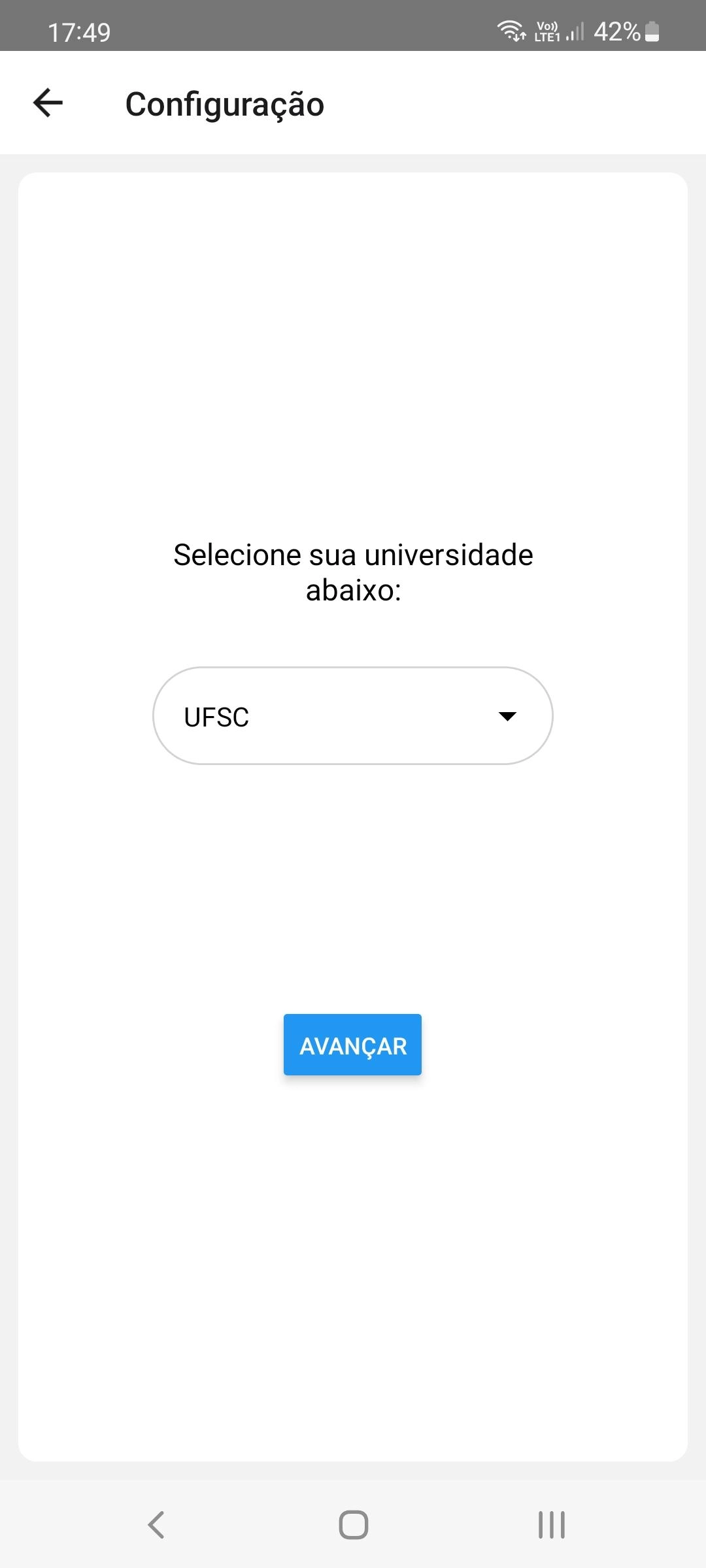Go back using the app bar arrow
706x1568 pixels.
(48, 103)
